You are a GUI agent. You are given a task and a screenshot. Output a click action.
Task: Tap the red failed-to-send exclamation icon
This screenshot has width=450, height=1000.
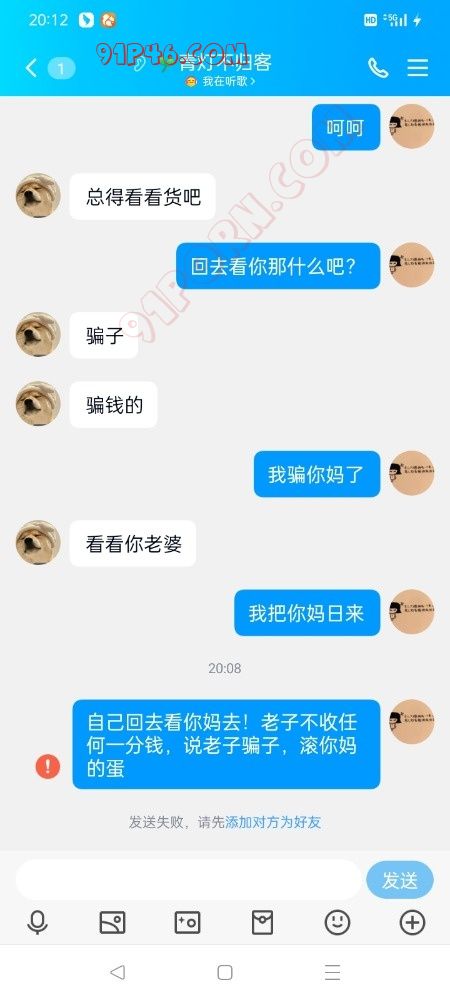click(x=48, y=766)
